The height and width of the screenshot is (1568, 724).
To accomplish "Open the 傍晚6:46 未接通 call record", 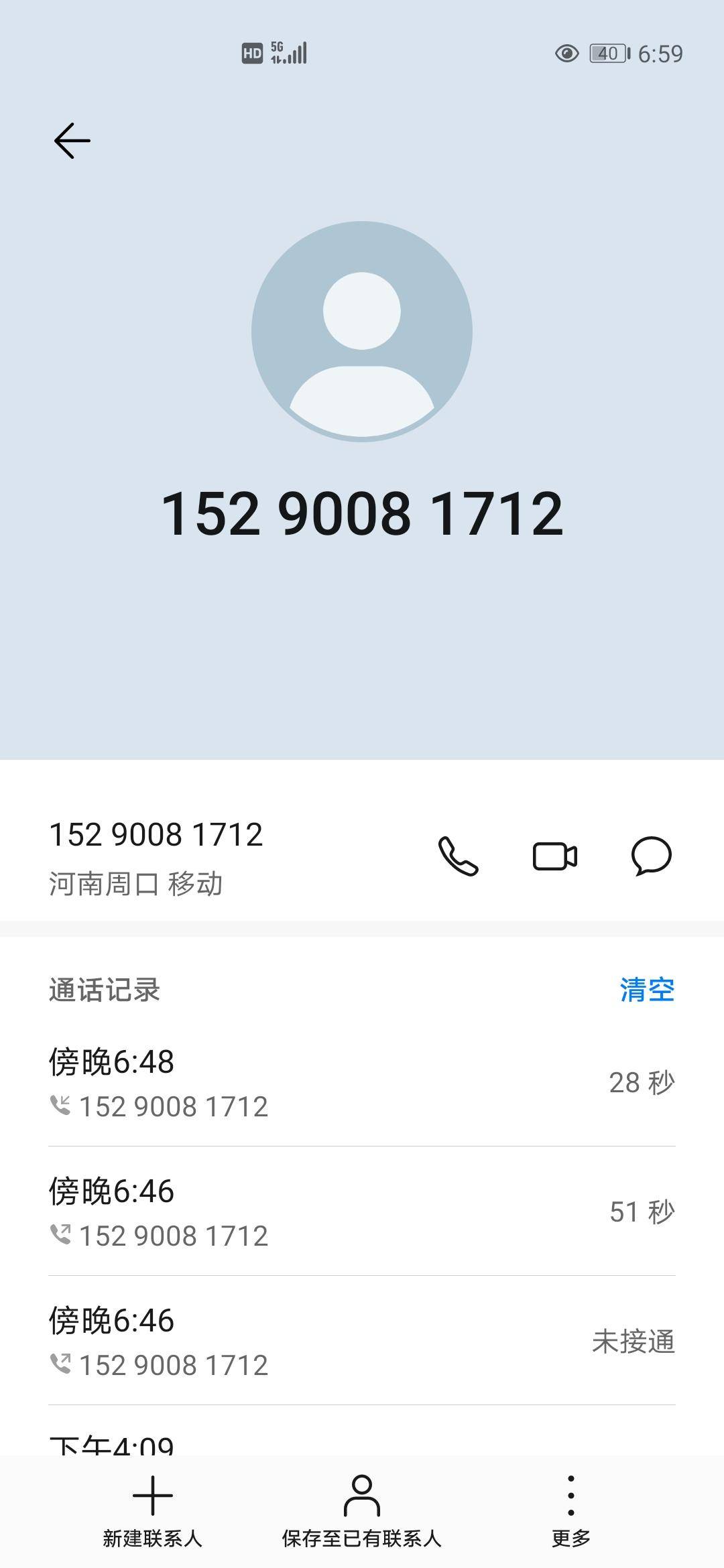I will [362, 1341].
